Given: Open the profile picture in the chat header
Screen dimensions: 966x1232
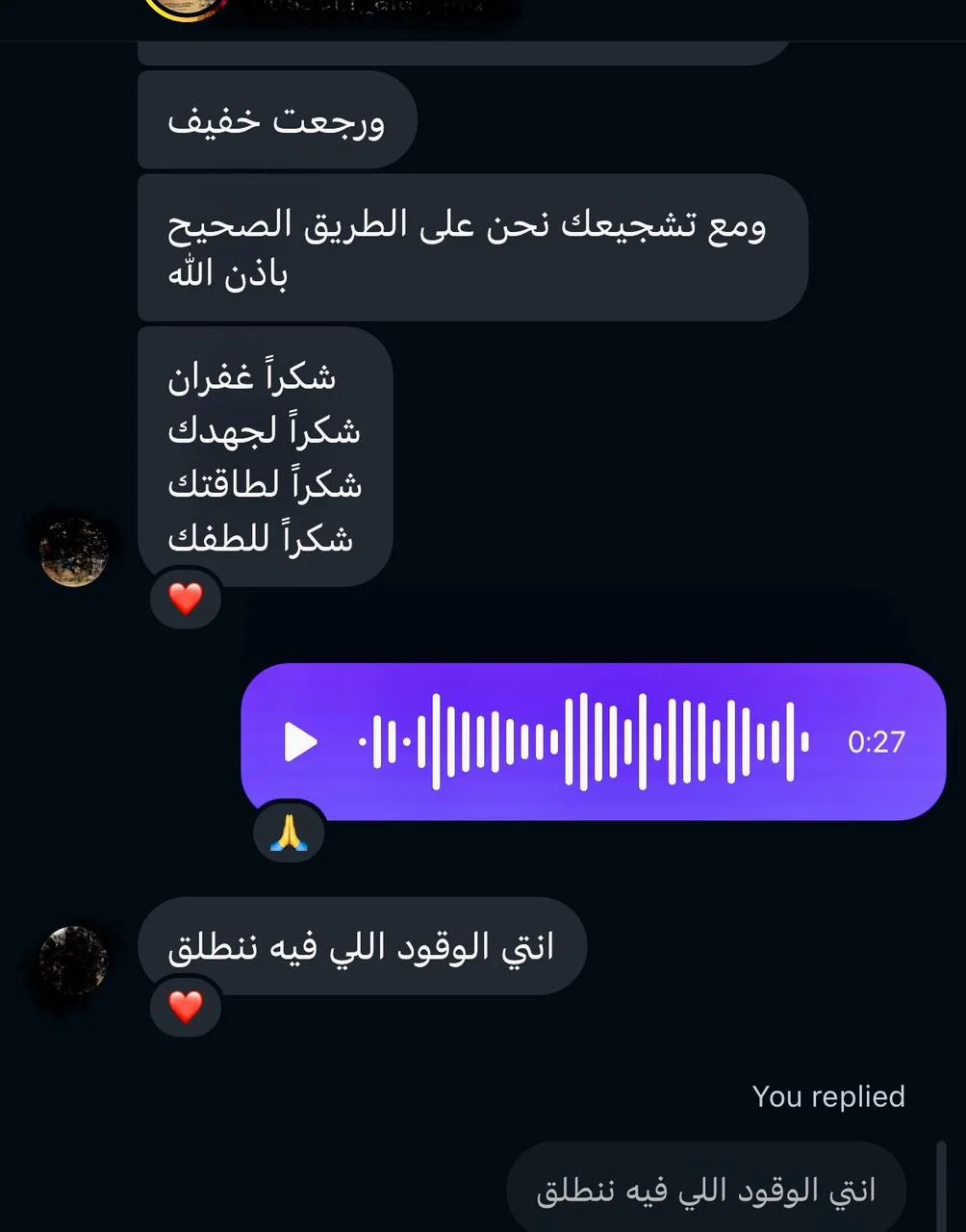Looking at the screenshot, I should [186, 8].
